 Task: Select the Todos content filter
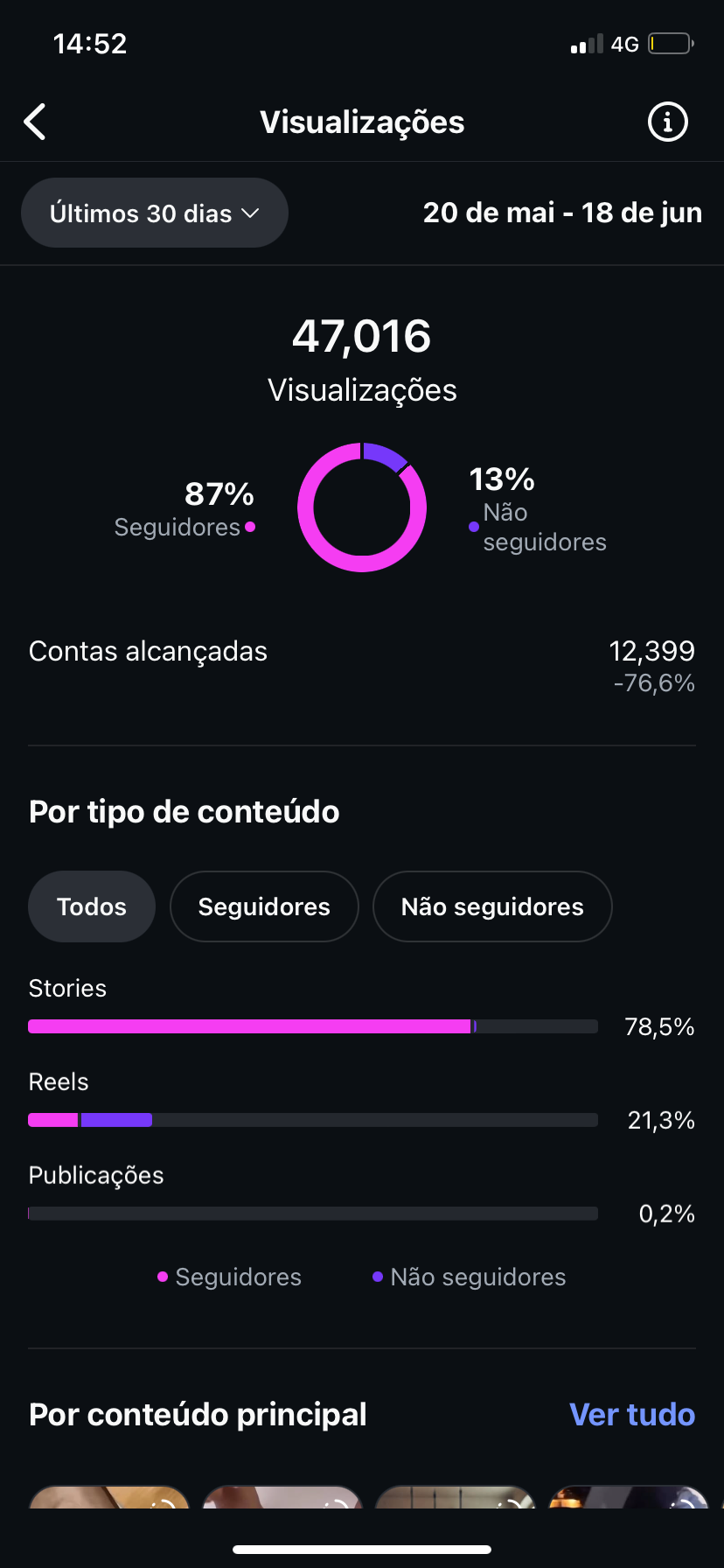coord(92,906)
